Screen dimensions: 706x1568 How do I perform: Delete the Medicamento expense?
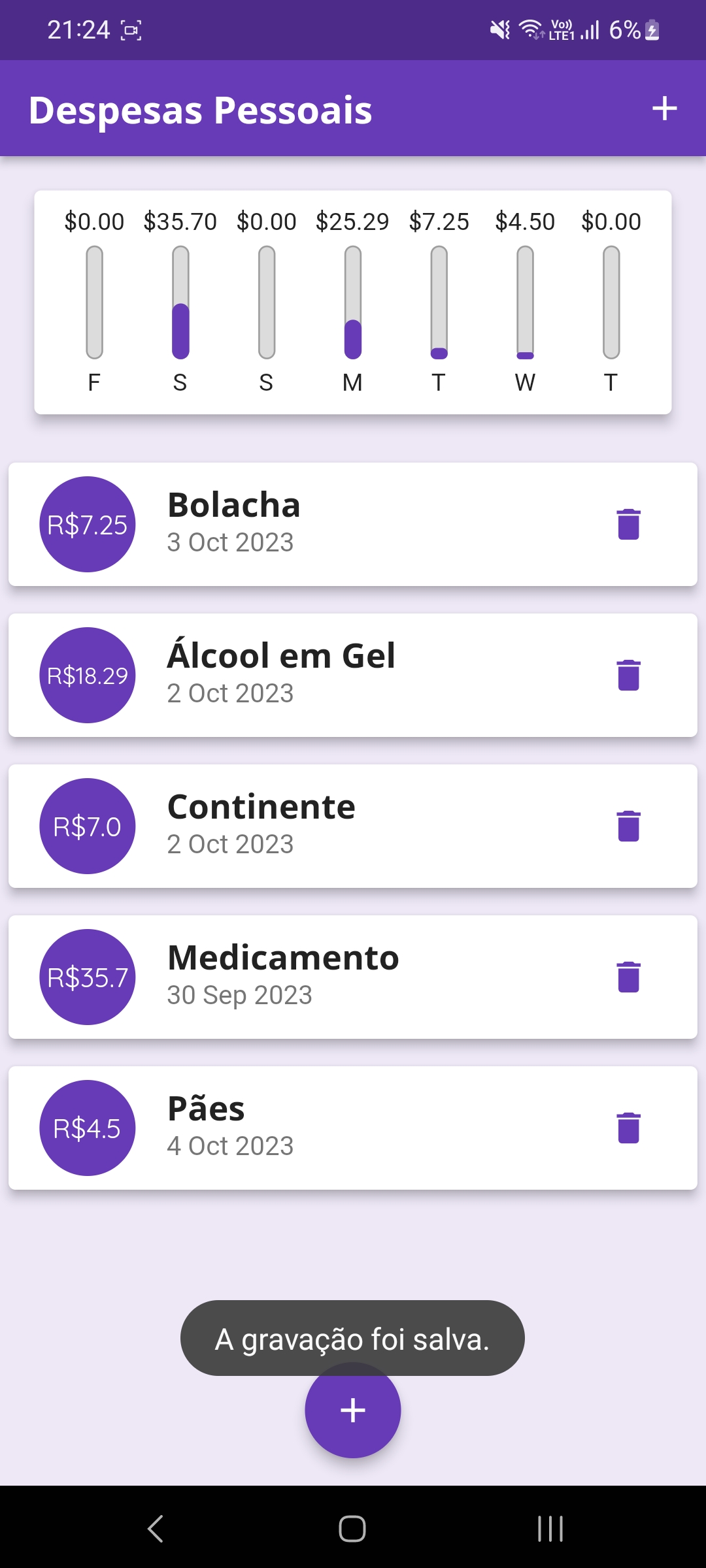coord(628,977)
